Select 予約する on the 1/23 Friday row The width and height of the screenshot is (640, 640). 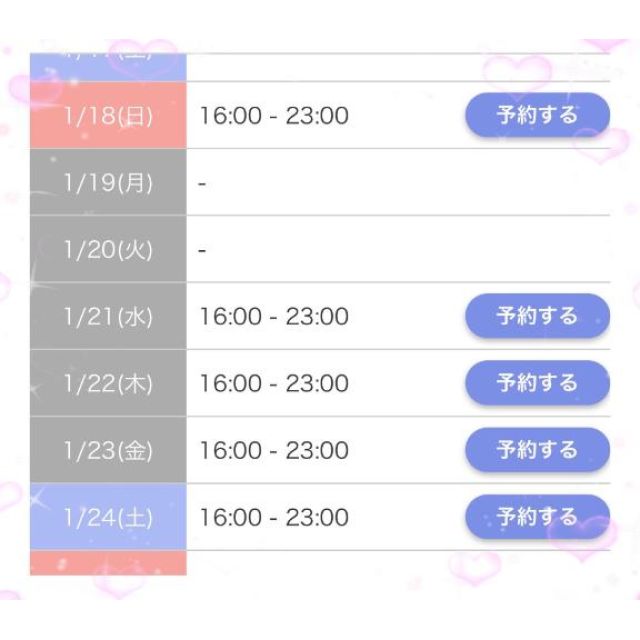pos(537,450)
